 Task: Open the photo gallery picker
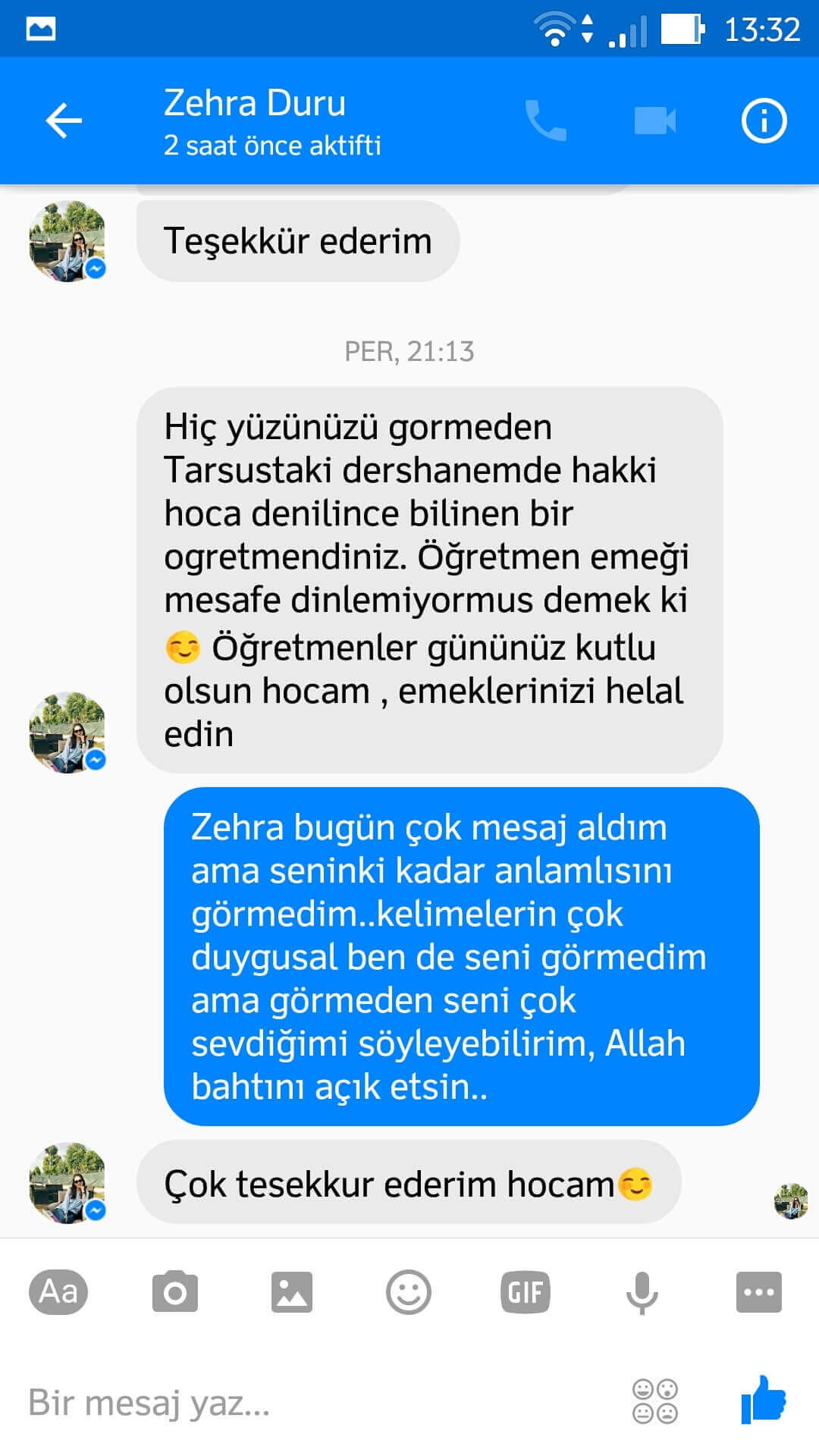pos(292,1291)
